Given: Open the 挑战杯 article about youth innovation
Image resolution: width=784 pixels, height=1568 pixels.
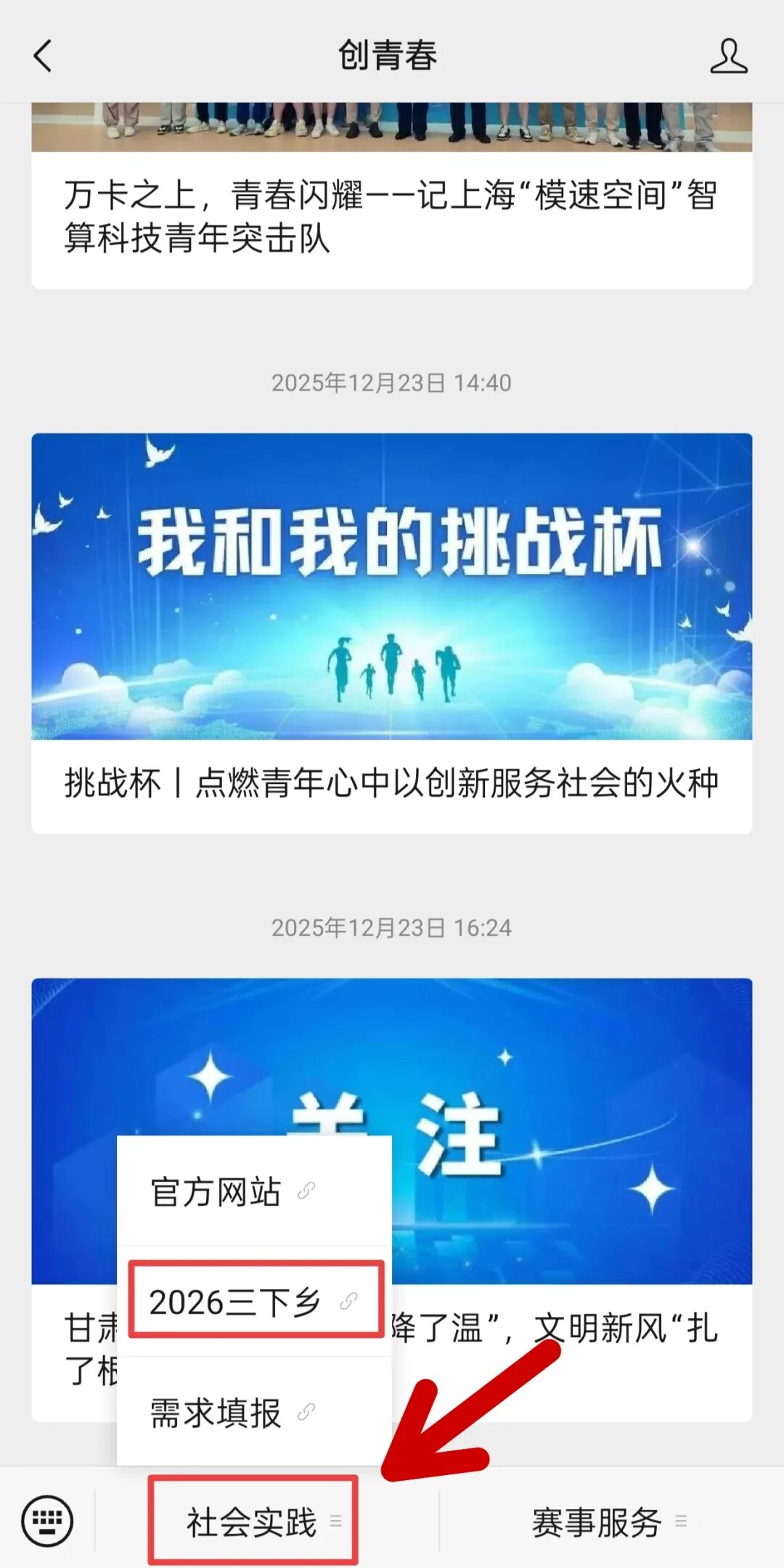Looking at the screenshot, I should point(392,782).
